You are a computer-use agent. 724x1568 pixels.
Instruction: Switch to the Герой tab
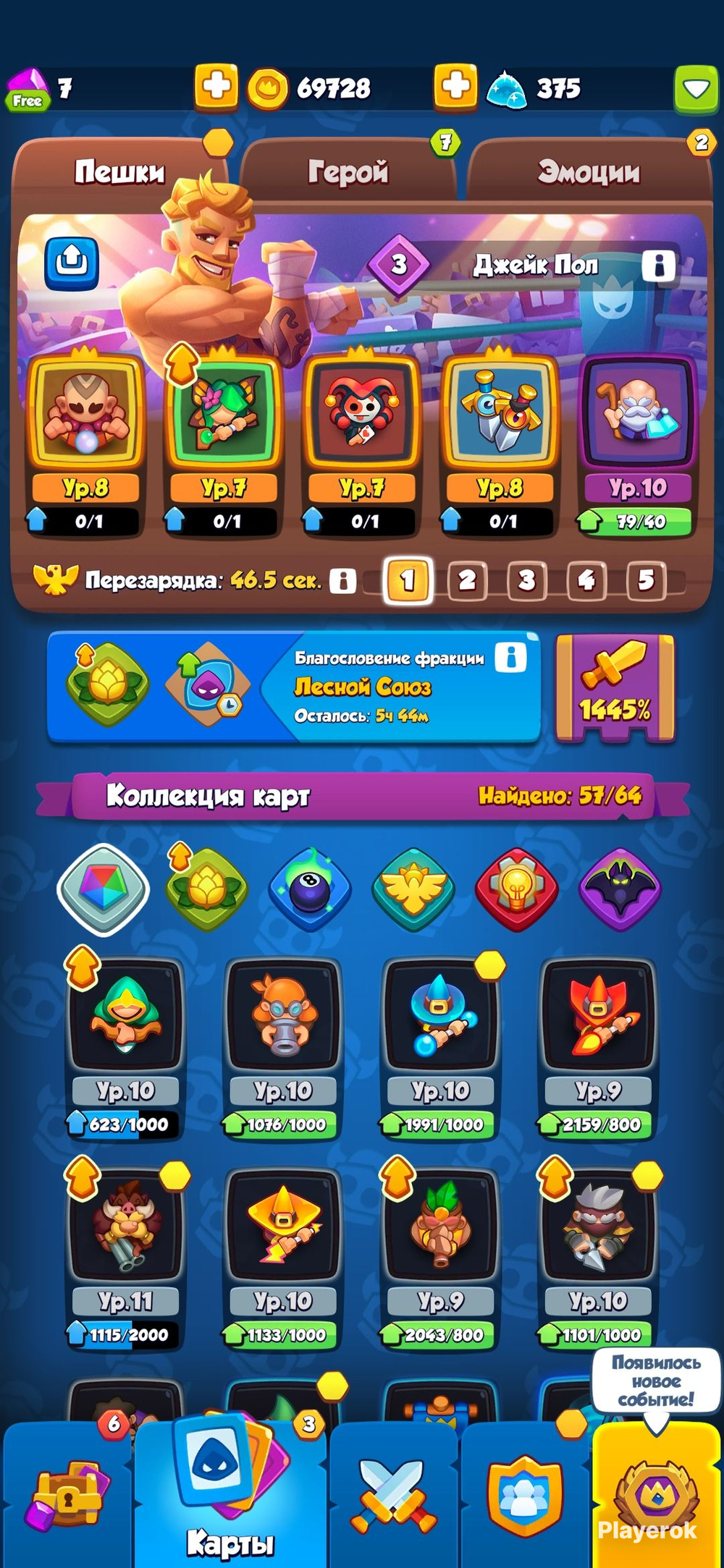[x=348, y=171]
